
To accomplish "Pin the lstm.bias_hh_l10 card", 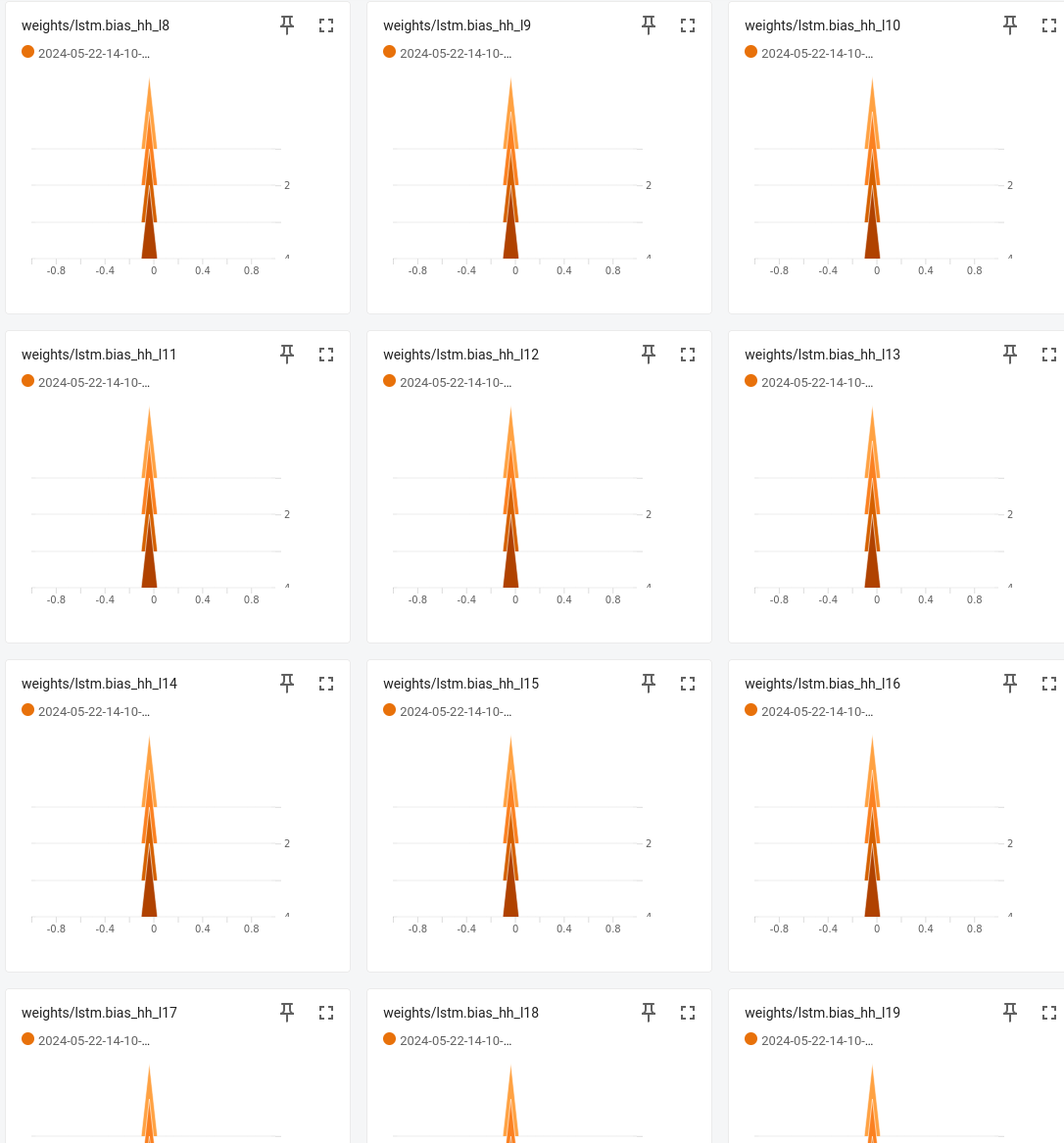I will [1010, 25].
